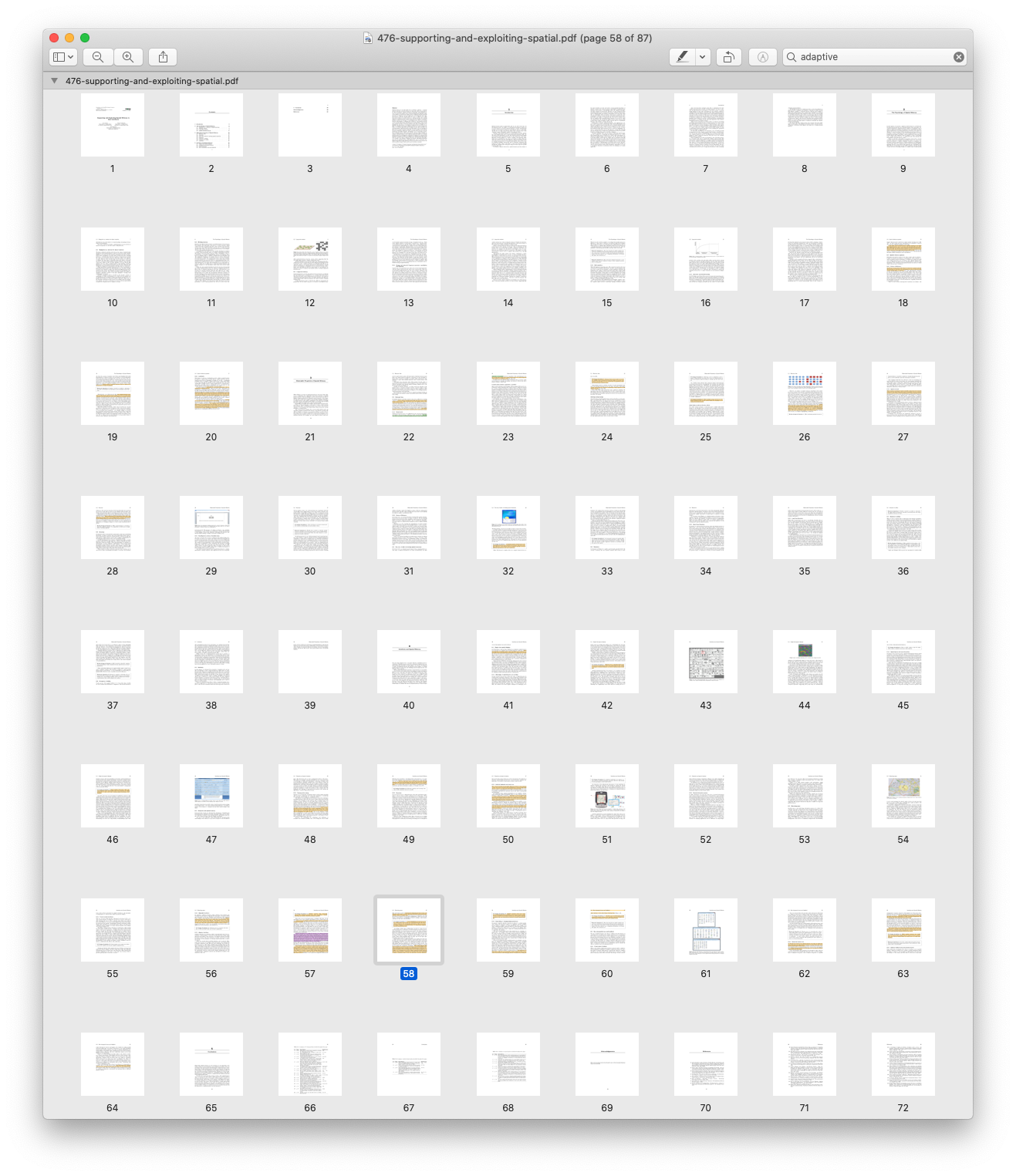
Task: Select the highlight pen tool
Action: coord(682,57)
